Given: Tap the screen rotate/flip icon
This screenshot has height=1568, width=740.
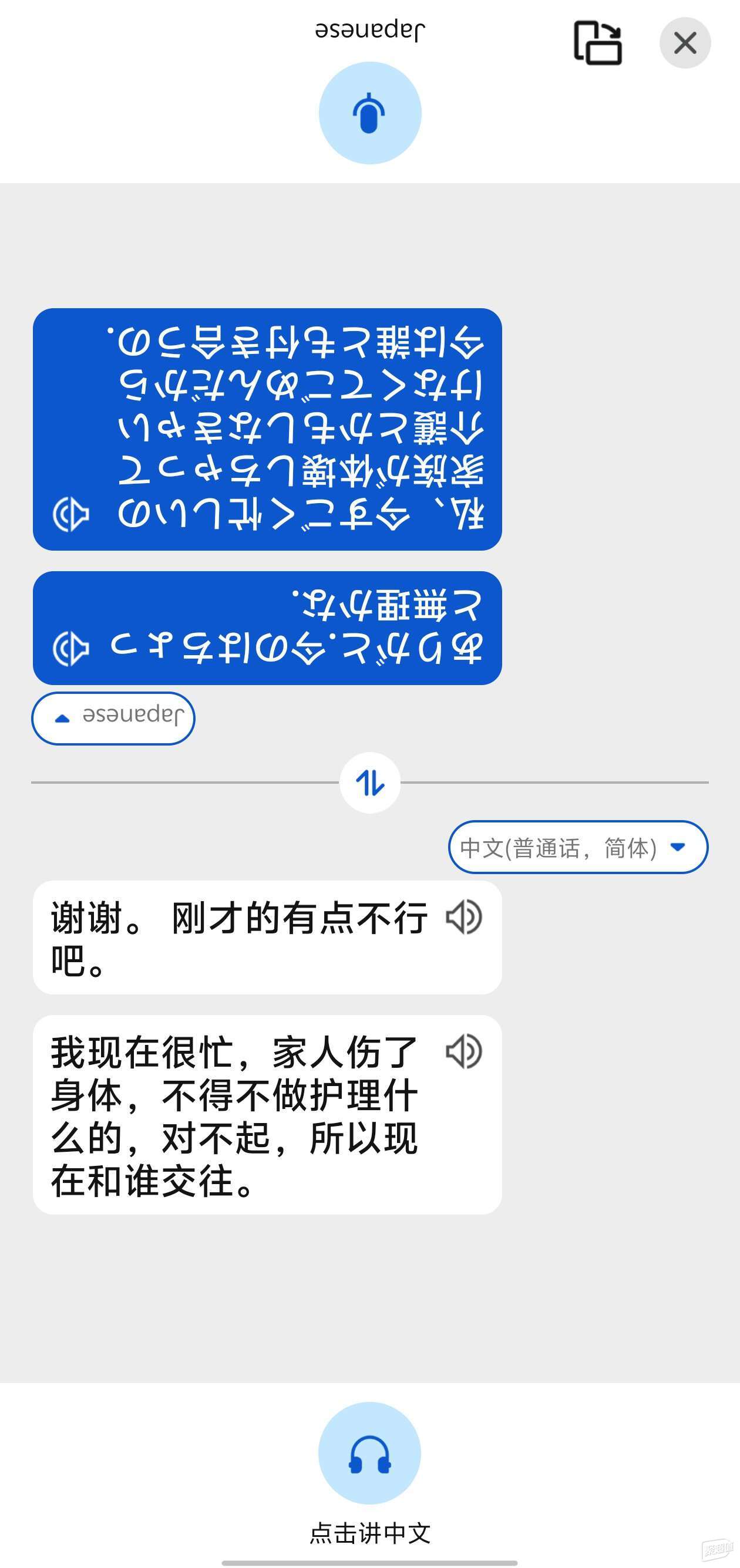Looking at the screenshot, I should [597, 43].
